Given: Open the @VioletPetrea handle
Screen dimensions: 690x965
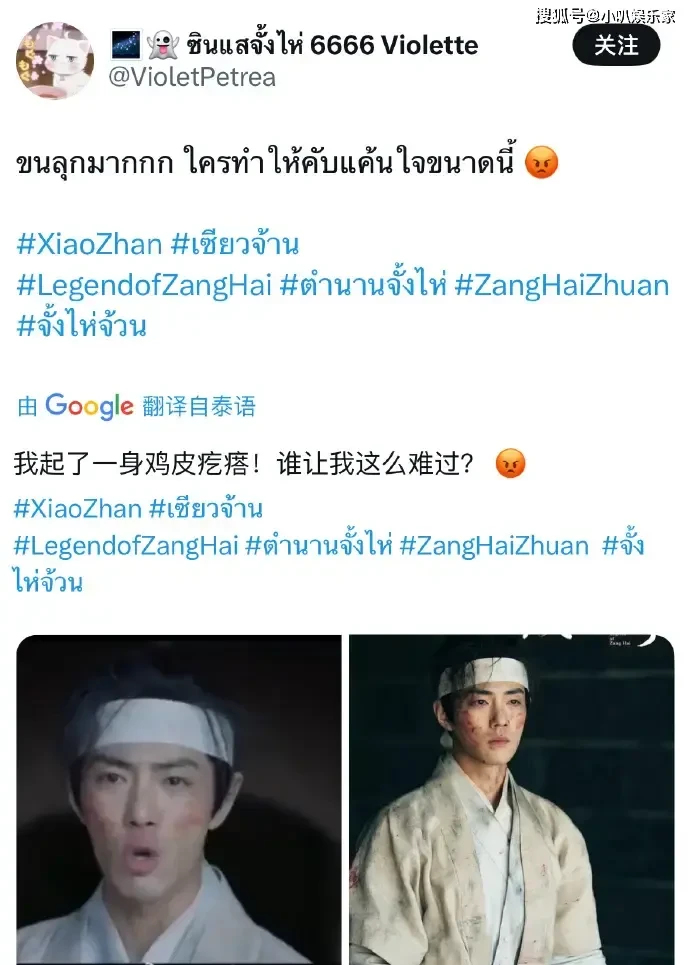Looking at the screenshot, I should tap(191, 77).
